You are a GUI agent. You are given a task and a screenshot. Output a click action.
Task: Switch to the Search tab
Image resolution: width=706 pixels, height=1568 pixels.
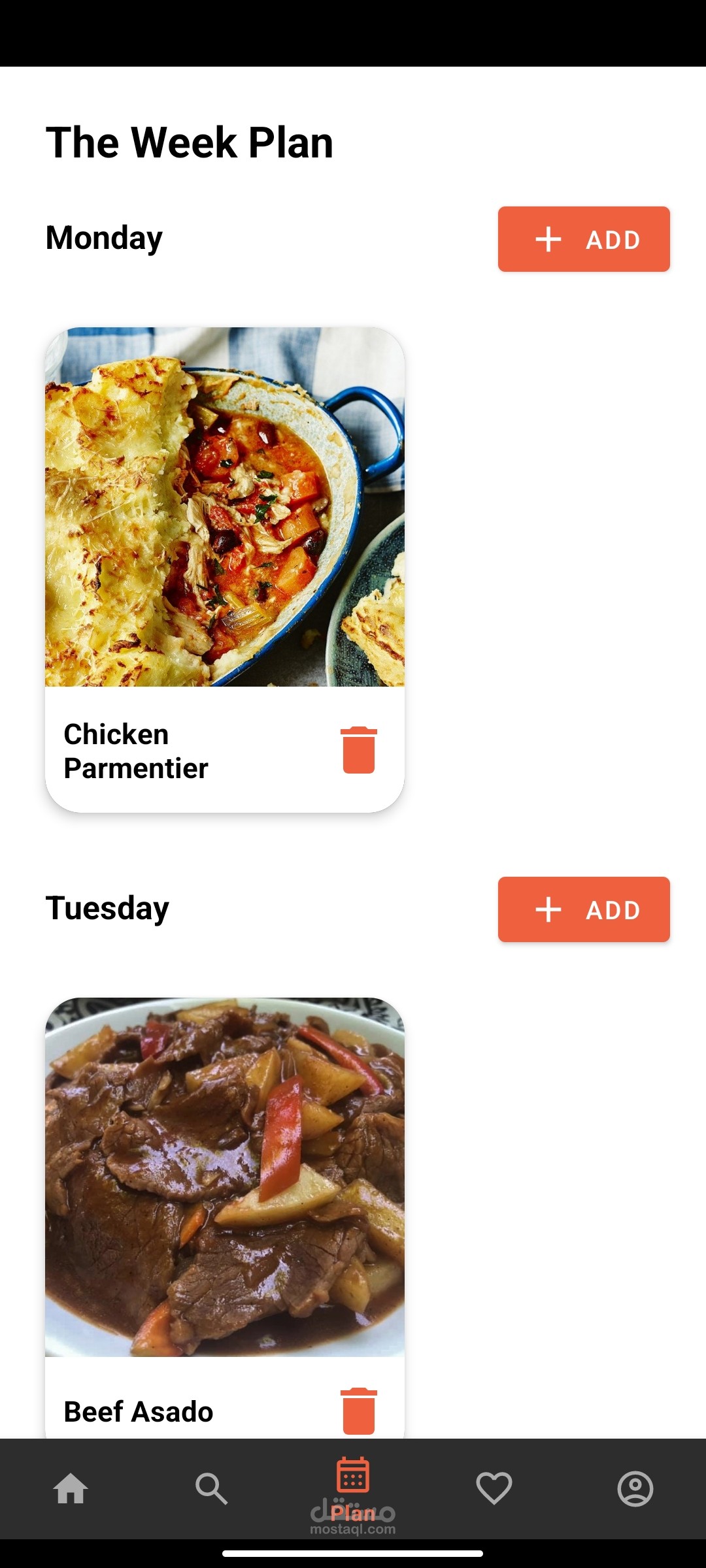point(211,1488)
